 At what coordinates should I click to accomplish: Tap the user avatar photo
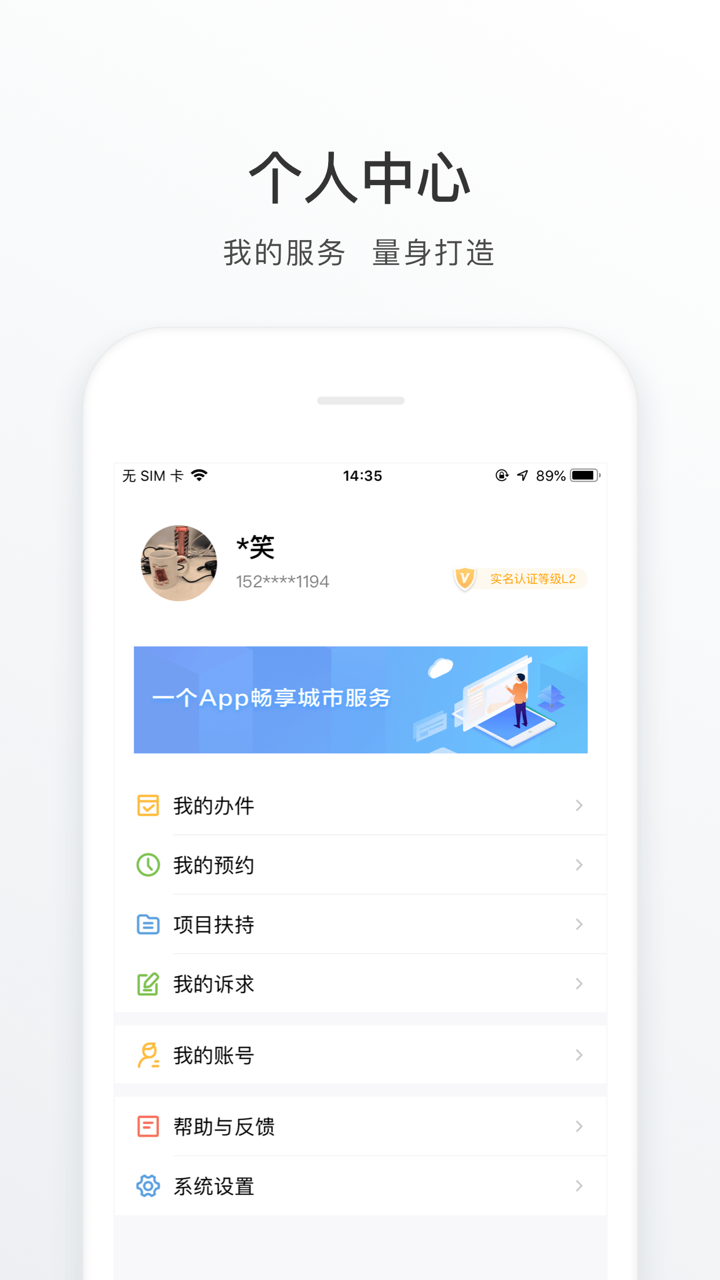(178, 563)
